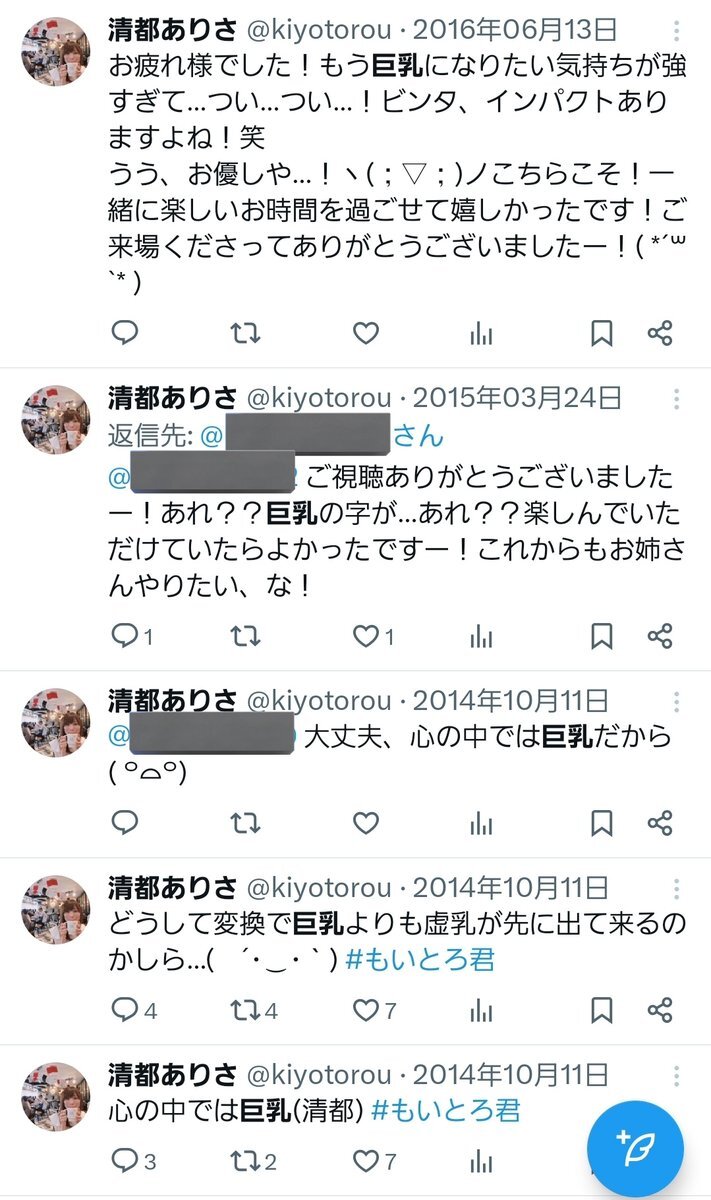This screenshot has width=711, height=1200.
Task: Share the どうして変換で tweet
Action: coord(659,1010)
